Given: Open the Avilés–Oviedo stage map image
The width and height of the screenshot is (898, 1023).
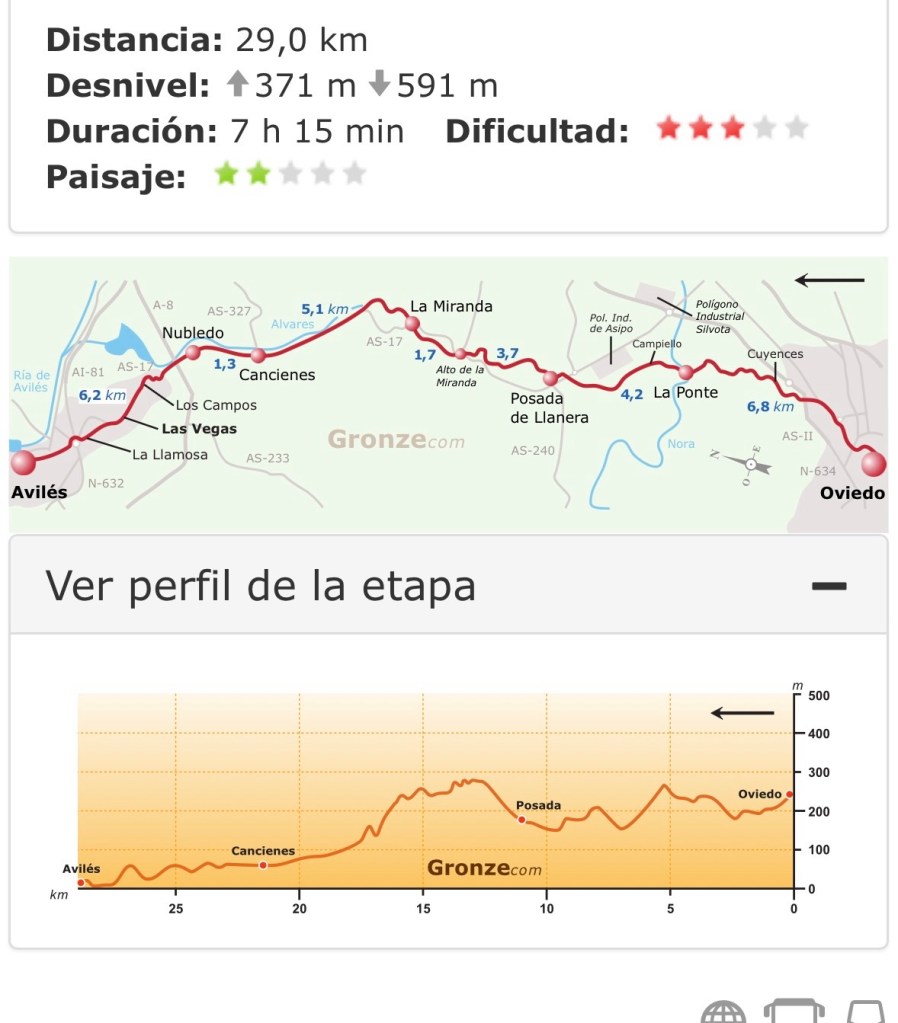Looking at the screenshot, I should 448,395.
